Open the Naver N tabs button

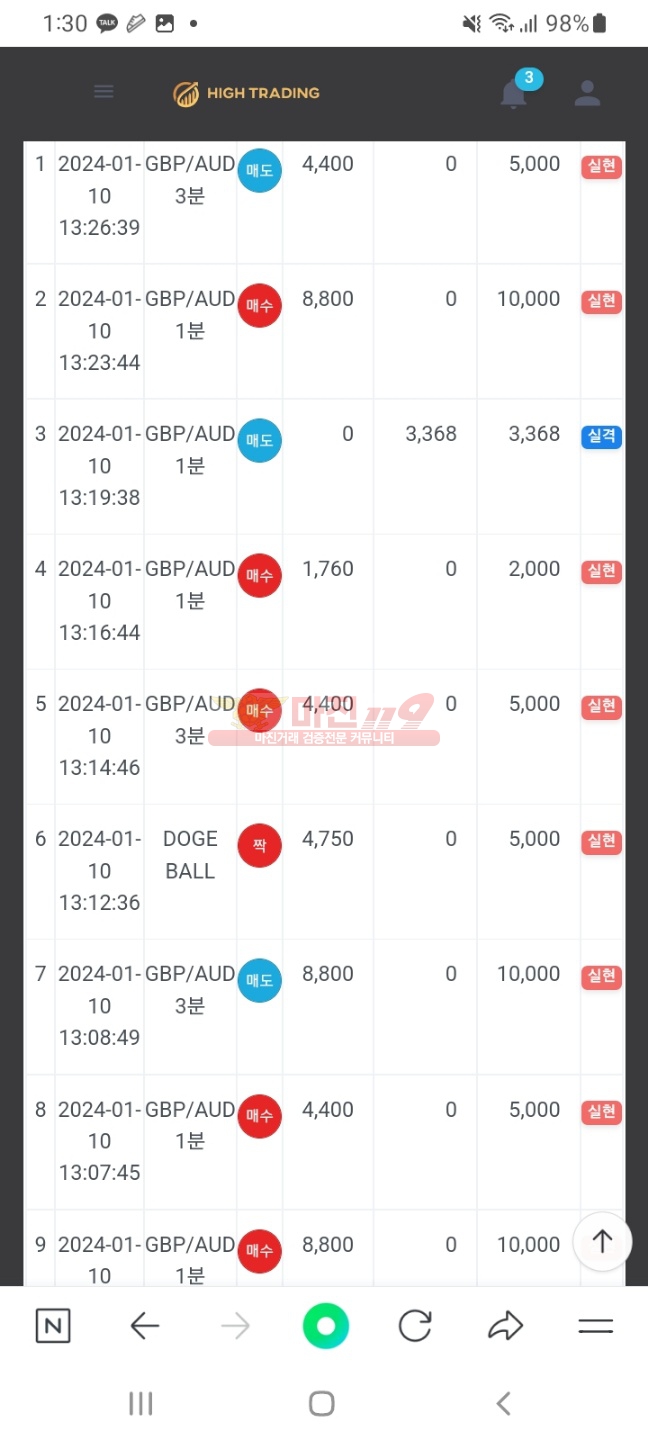pyautogui.click(x=53, y=1326)
